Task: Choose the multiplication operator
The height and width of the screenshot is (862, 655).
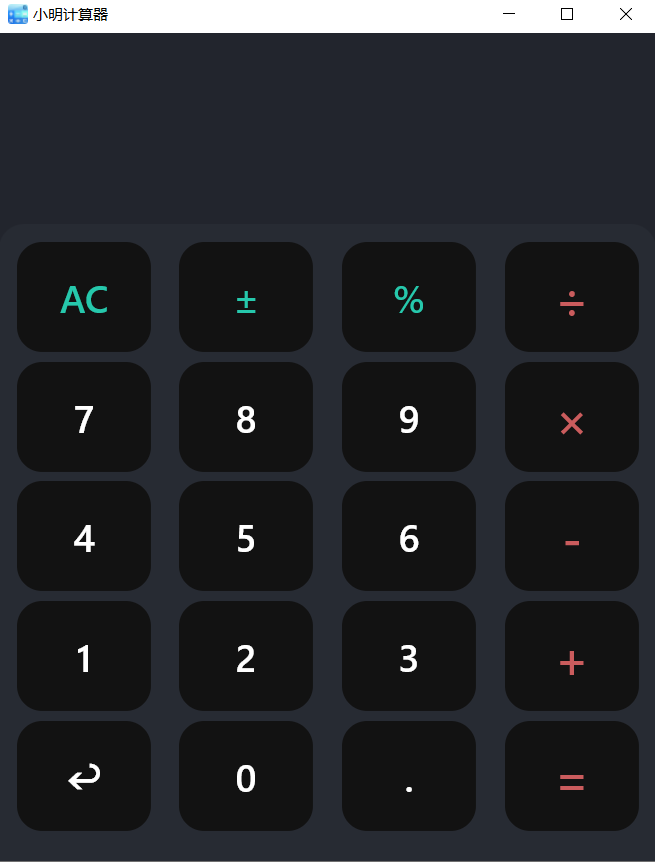Action: [x=571, y=417]
